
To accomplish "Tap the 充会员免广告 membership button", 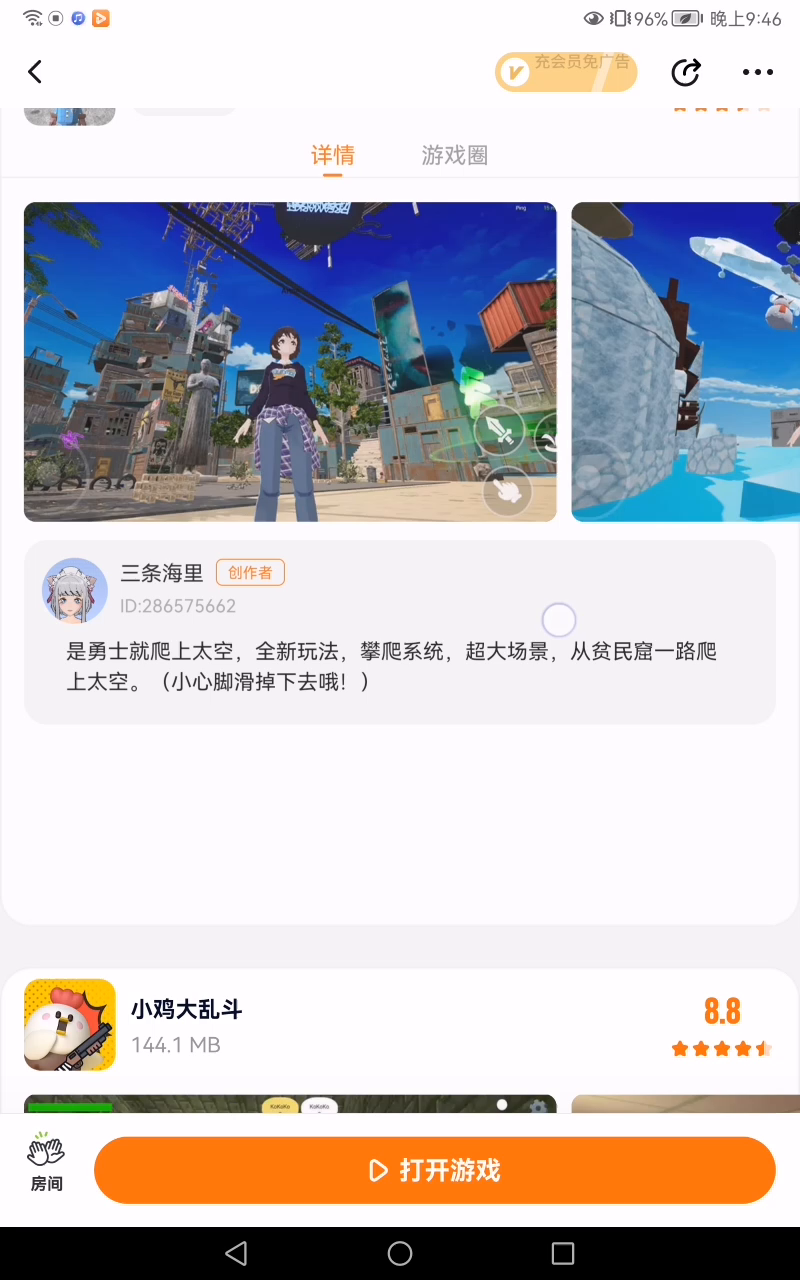I will click(x=566, y=72).
